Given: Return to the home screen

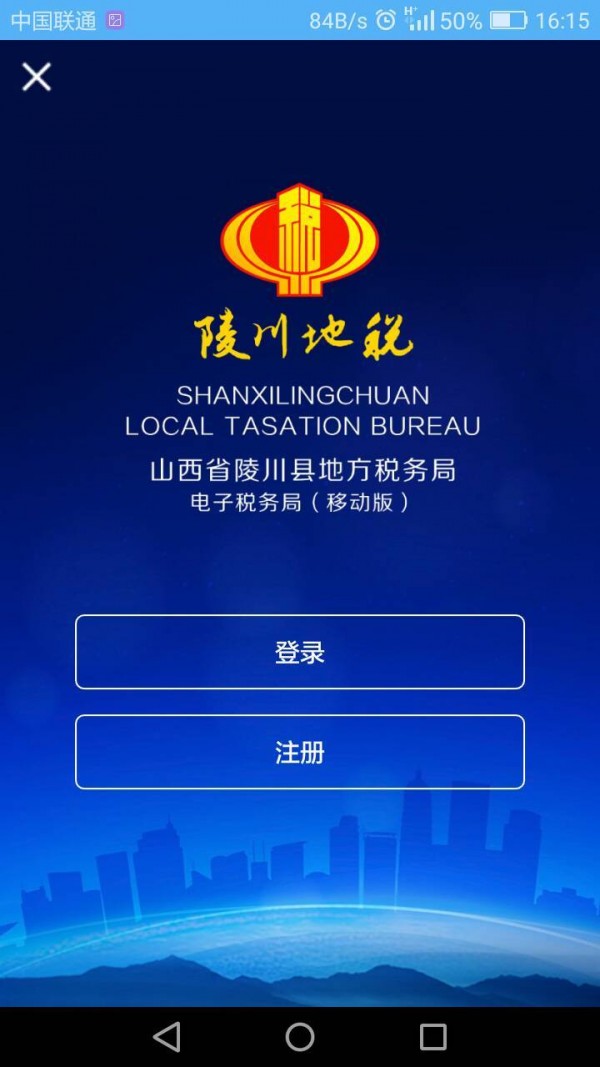Looking at the screenshot, I should 300,1037.
